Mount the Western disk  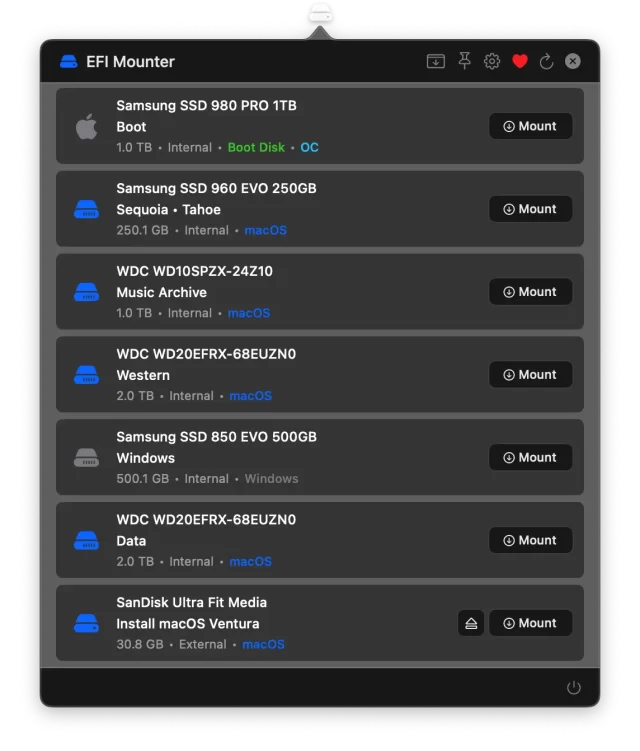(530, 375)
